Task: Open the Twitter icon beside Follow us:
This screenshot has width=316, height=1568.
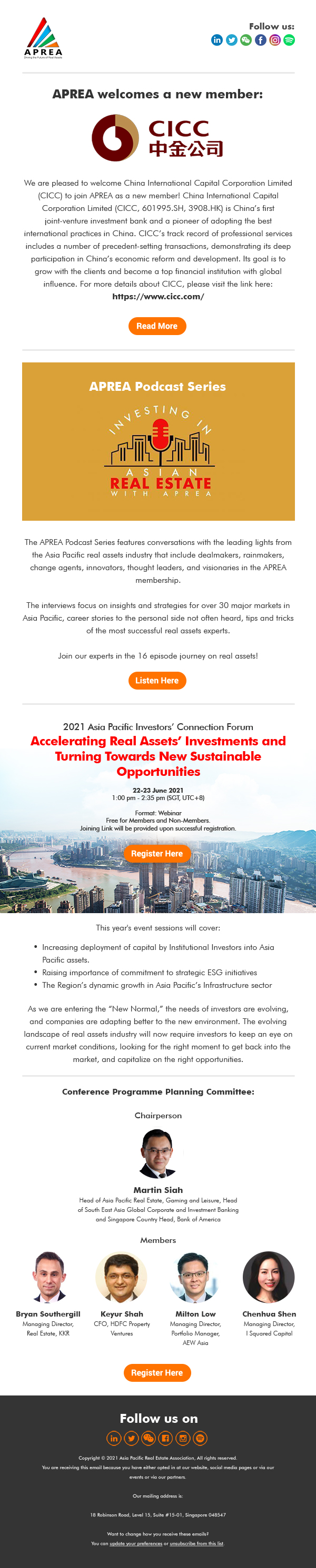Action: tap(231, 40)
